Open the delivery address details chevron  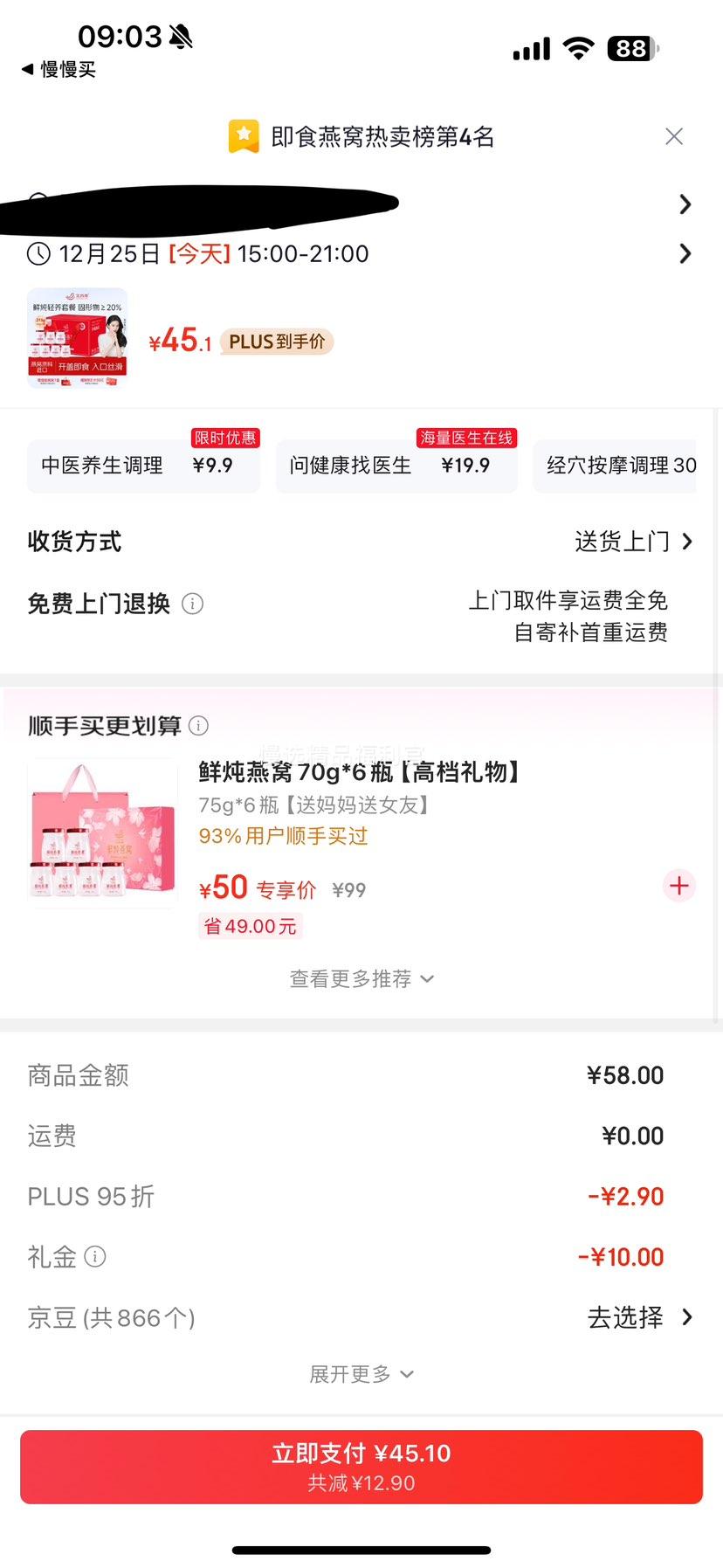pos(685,204)
